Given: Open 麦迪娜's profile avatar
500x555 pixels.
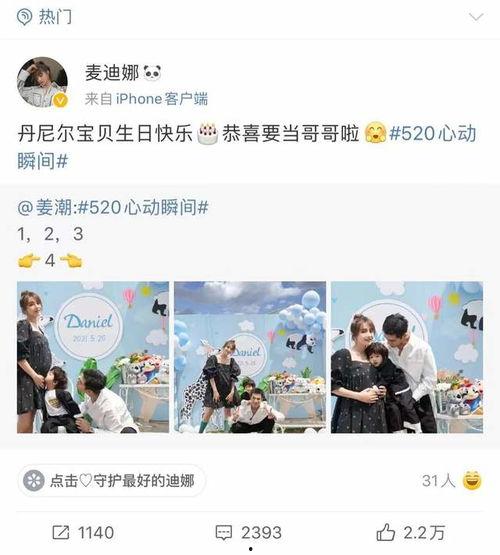Looking at the screenshot, I should click(x=42, y=82).
